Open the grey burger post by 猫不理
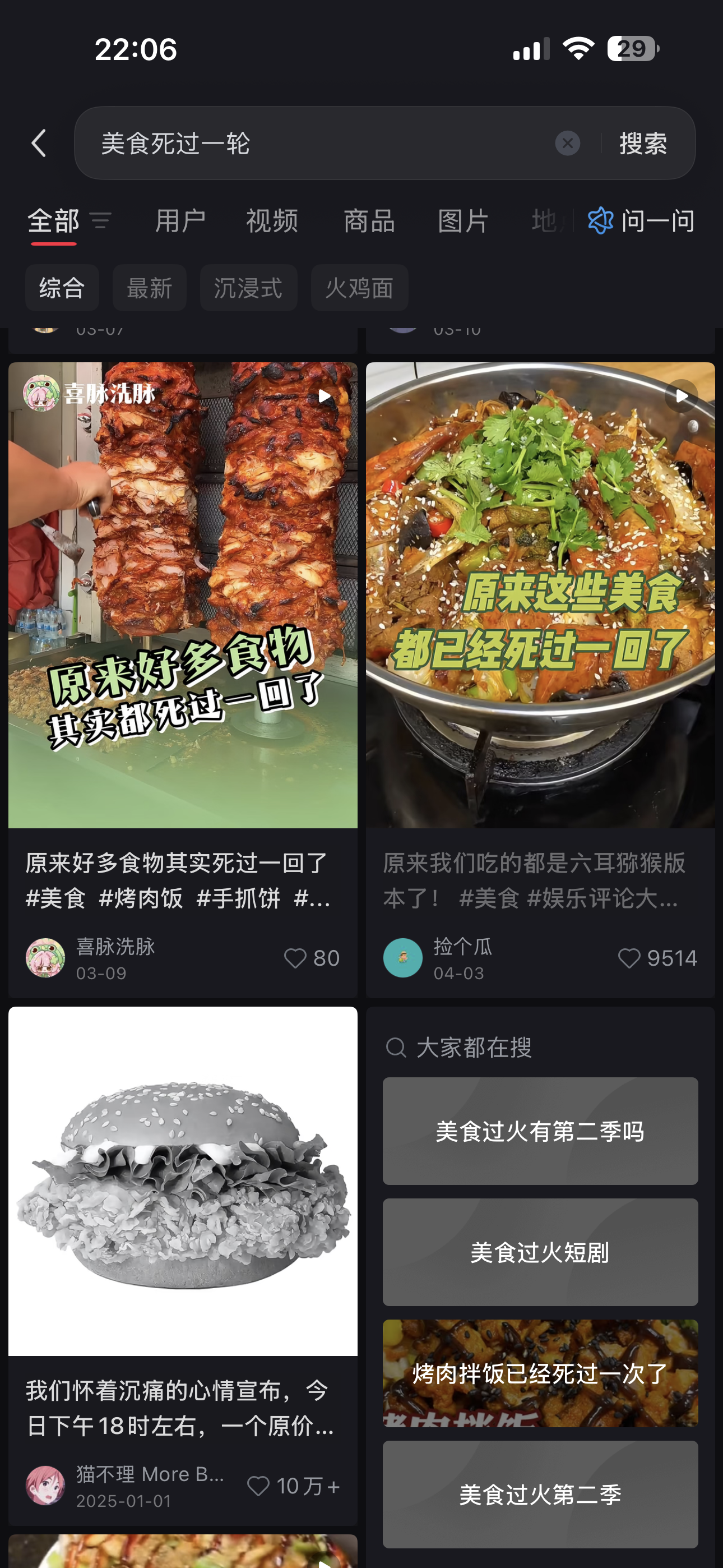Screen dimensions: 723x1568 [x=183, y=1181]
